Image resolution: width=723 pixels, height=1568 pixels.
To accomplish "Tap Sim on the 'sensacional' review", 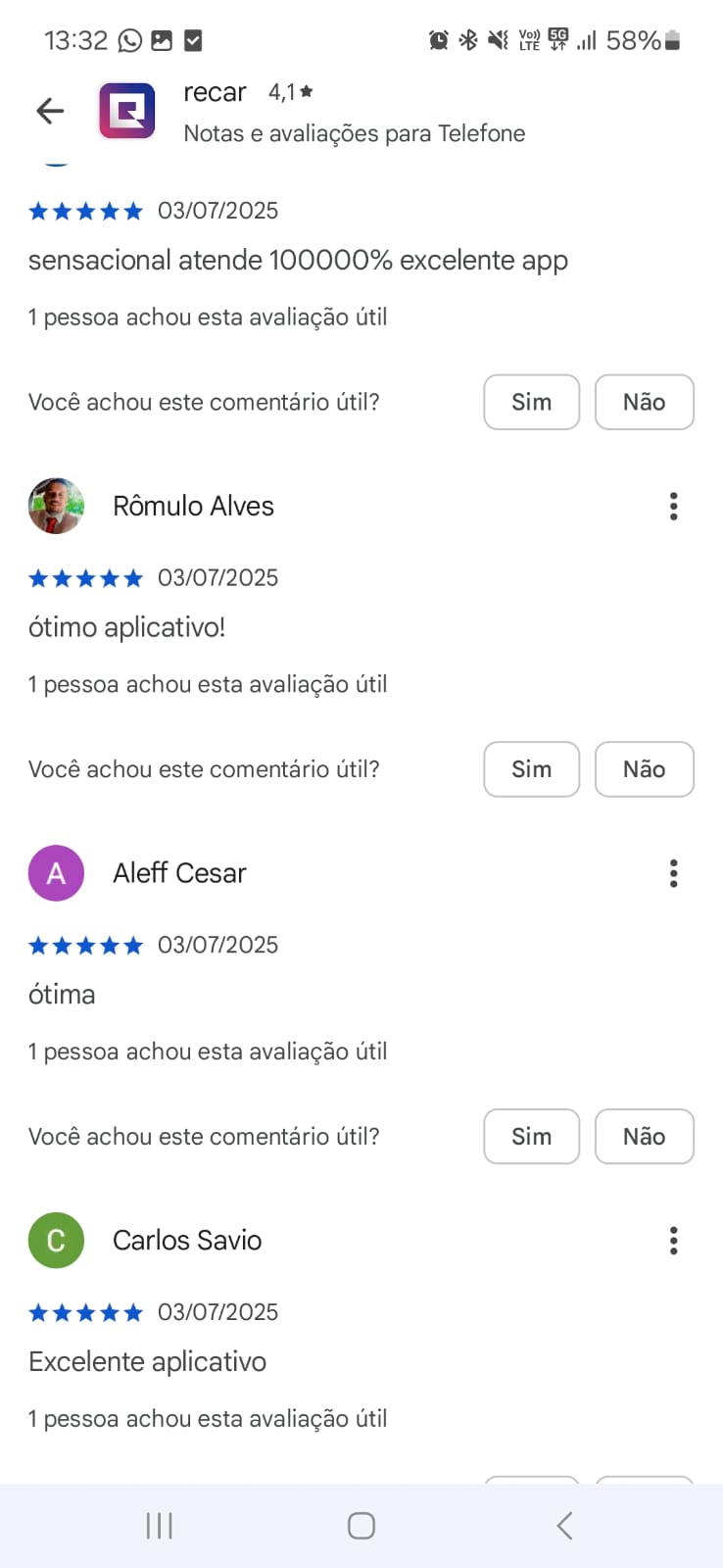I will click(531, 402).
